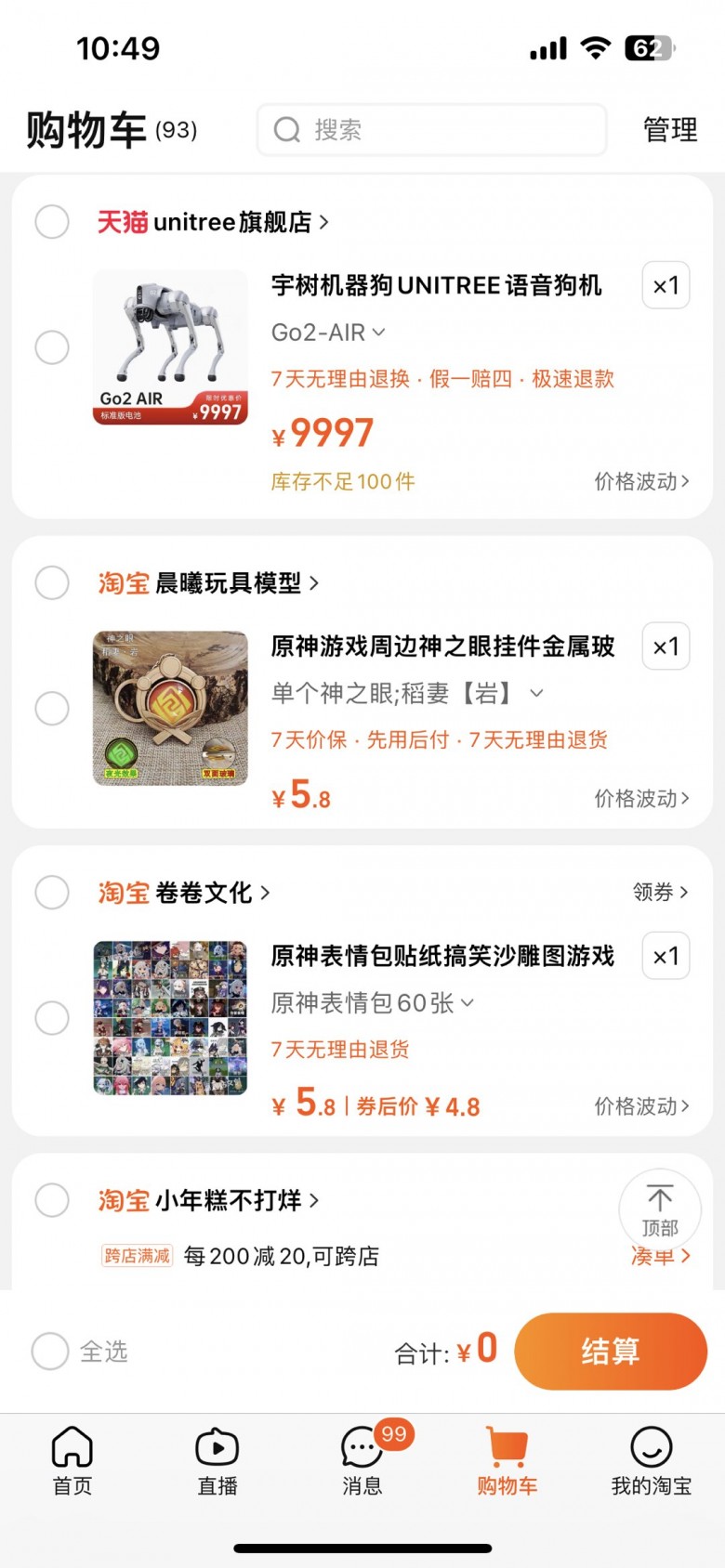Tick the checkbox for 宇树机器狗 item
Image resolution: width=725 pixels, height=1568 pixels.
pyautogui.click(x=52, y=347)
